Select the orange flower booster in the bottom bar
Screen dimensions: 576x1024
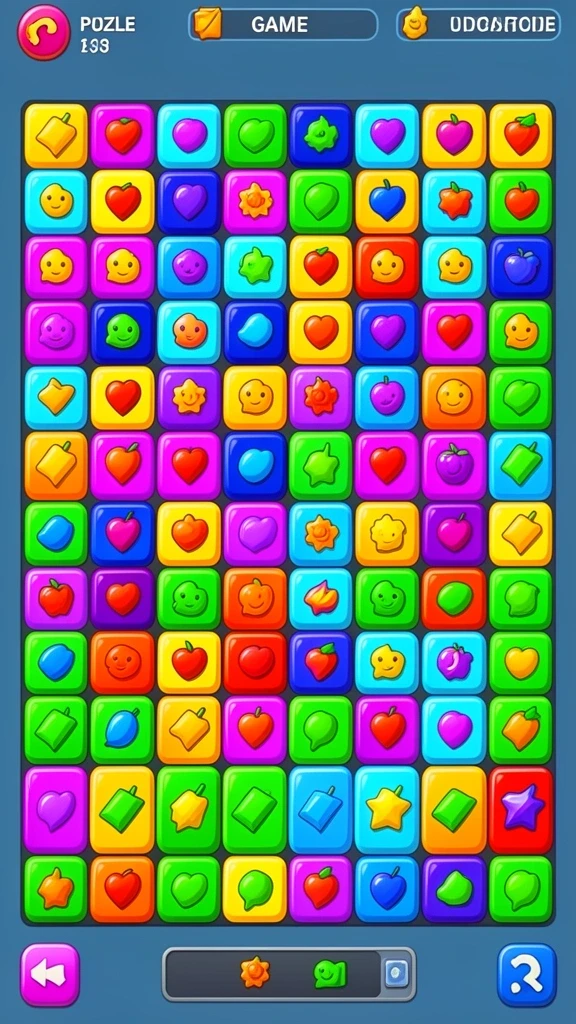(x=255, y=973)
